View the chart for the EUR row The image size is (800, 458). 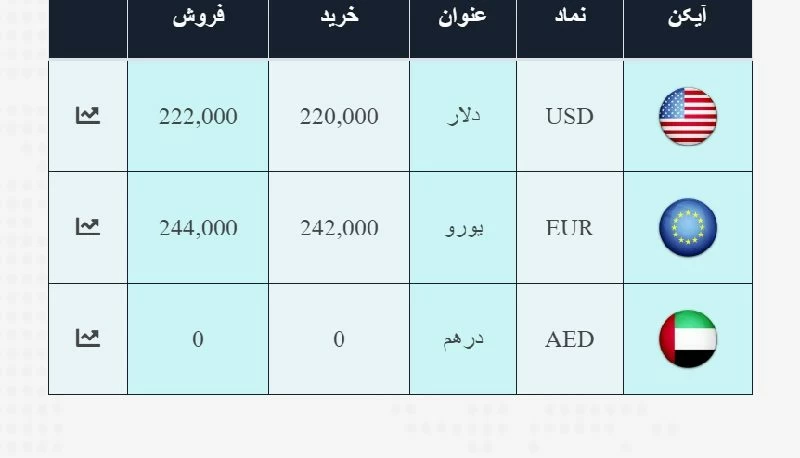pos(88,227)
